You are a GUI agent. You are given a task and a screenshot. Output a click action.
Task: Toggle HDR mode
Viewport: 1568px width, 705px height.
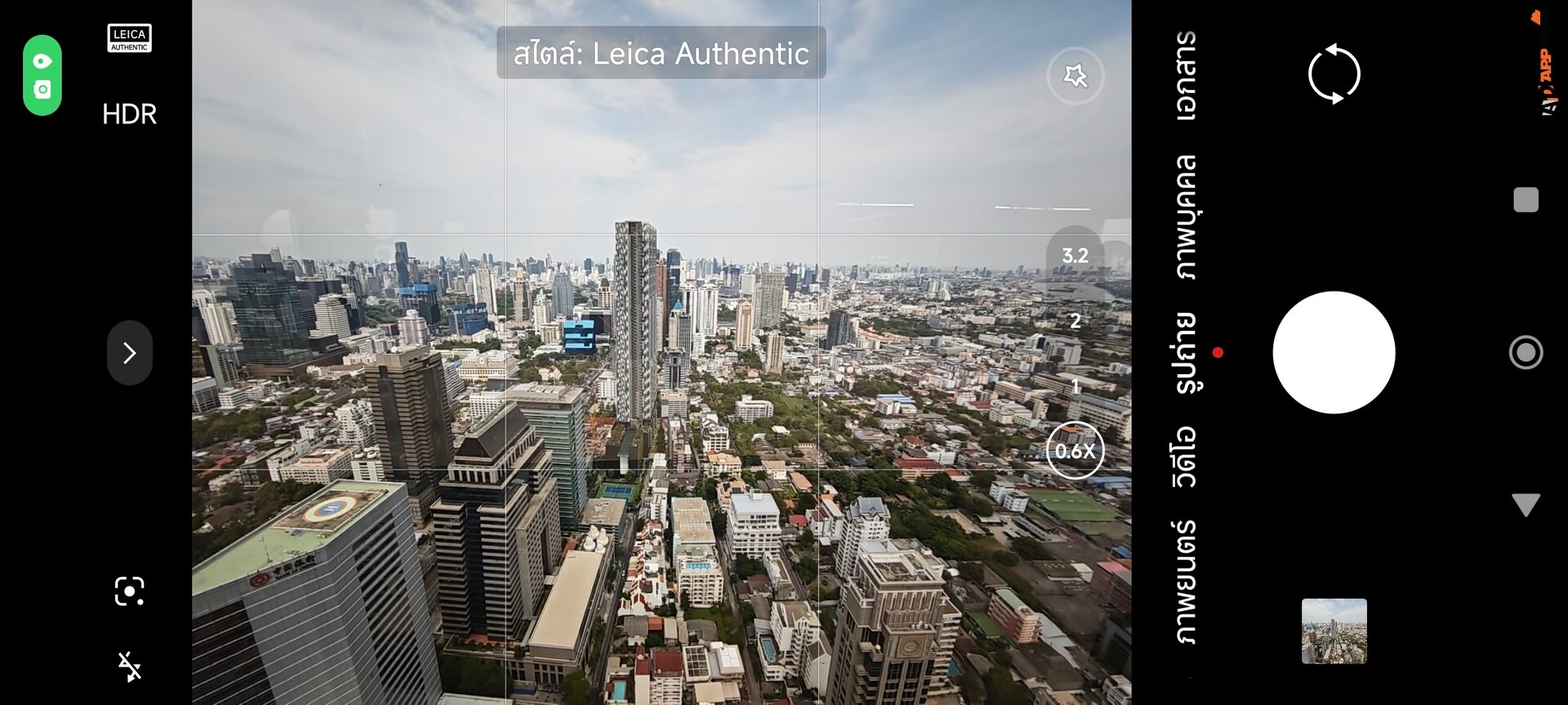pos(129,114)
